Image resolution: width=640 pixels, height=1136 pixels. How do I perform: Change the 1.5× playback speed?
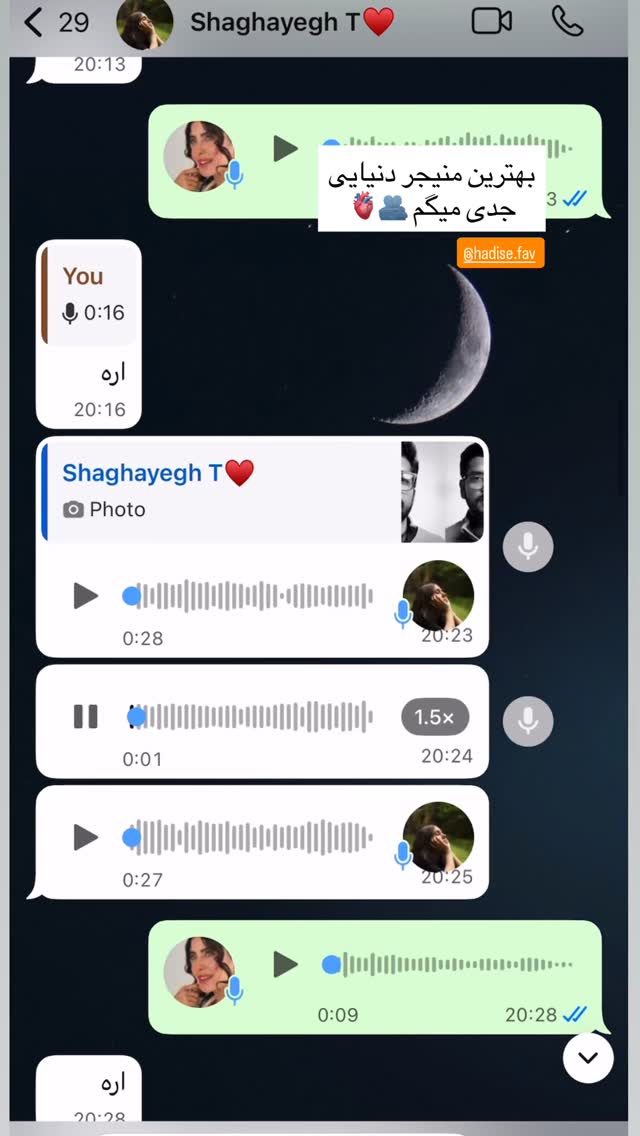[435, 718]
